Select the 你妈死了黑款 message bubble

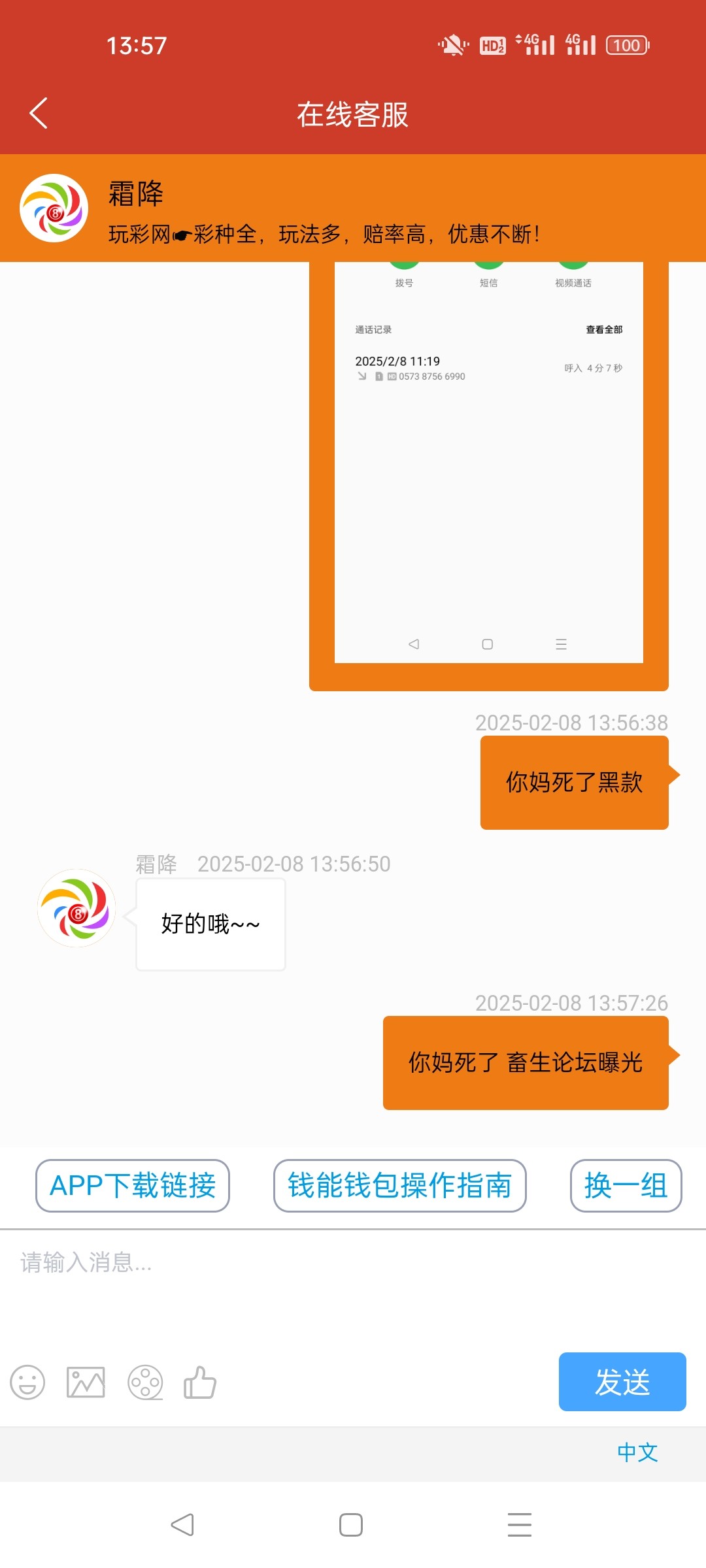[x=575, y=781]
